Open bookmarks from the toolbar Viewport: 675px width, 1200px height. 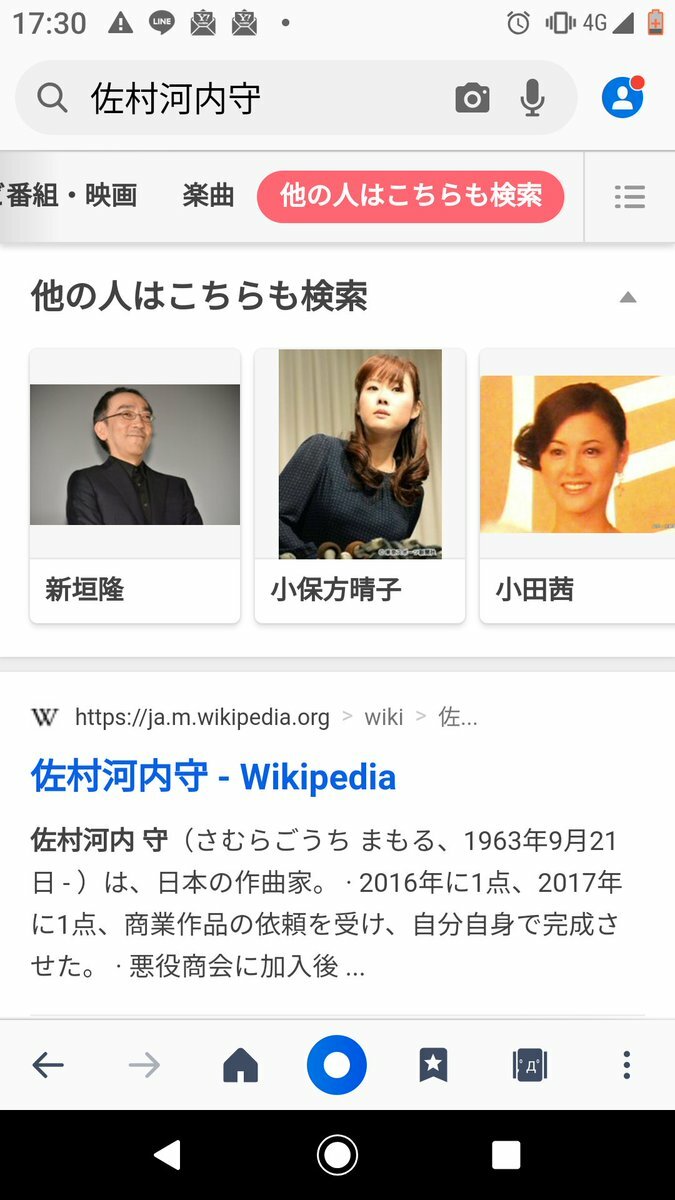pyautogui.click(x=433, y=1065)
